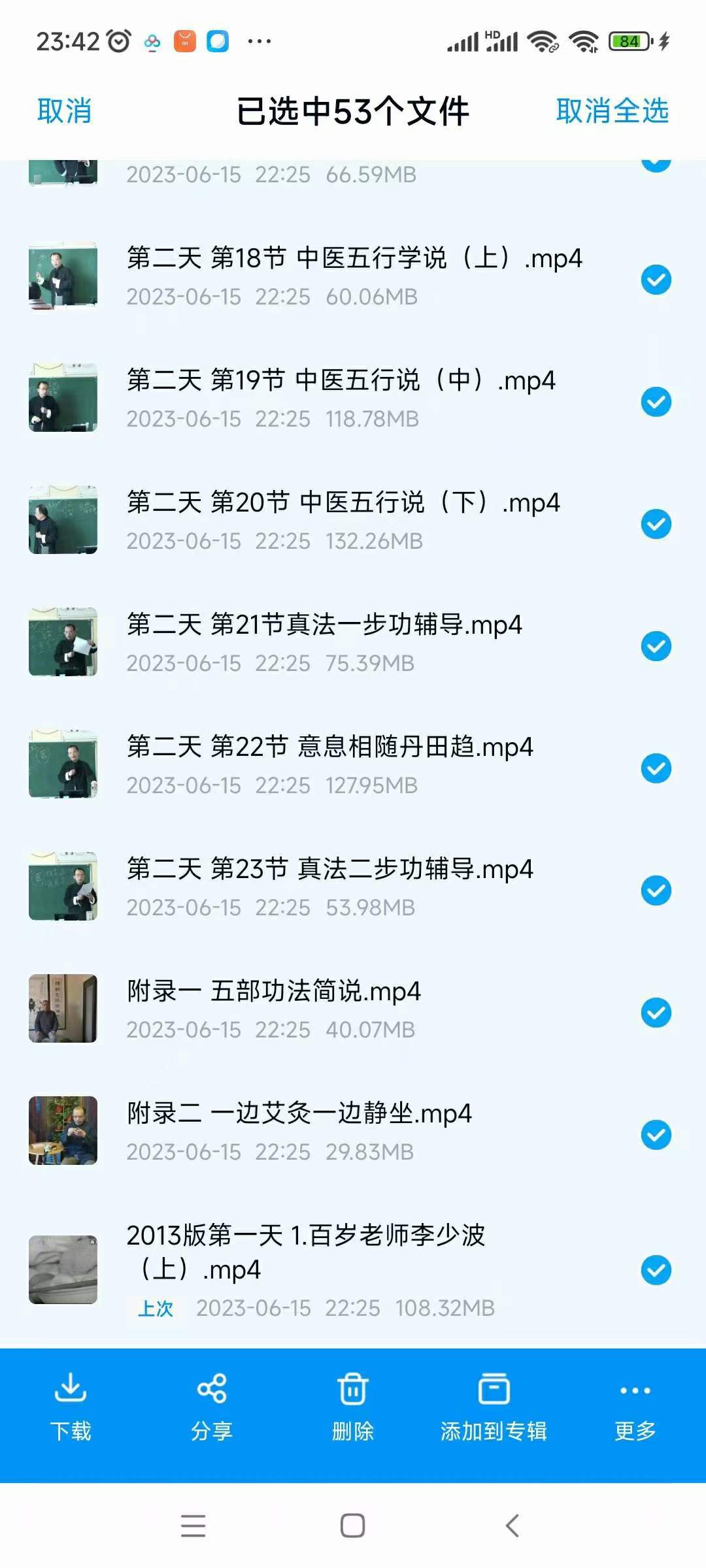Toggle checkbox for 第21节真法一步功辅导
The width and height of the screenshot is (706, 1568).
tap(656, 646)
